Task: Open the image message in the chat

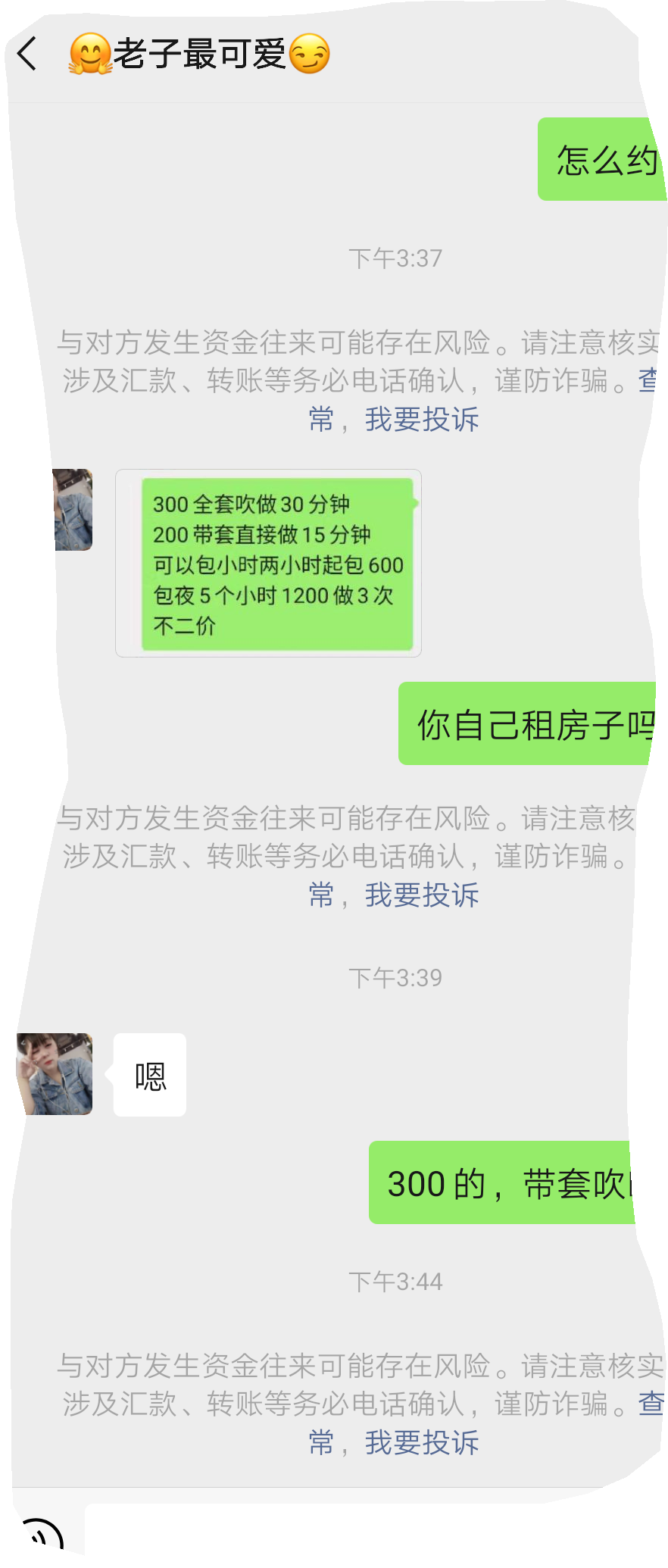Action: (268, 563)
